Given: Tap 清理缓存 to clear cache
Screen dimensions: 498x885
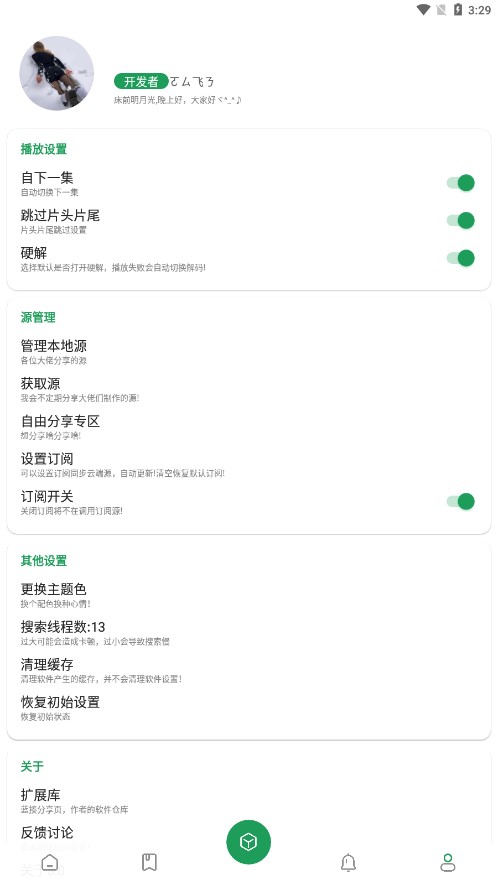Looking at the screenshot, I should click(248, 670).
